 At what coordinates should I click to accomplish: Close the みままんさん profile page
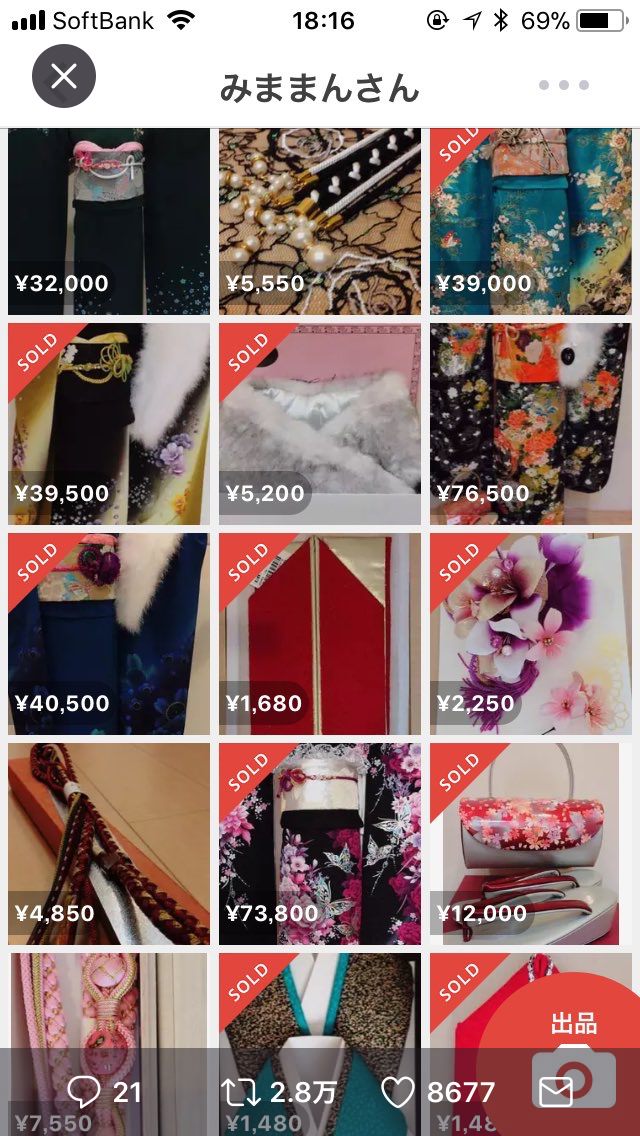64,77
